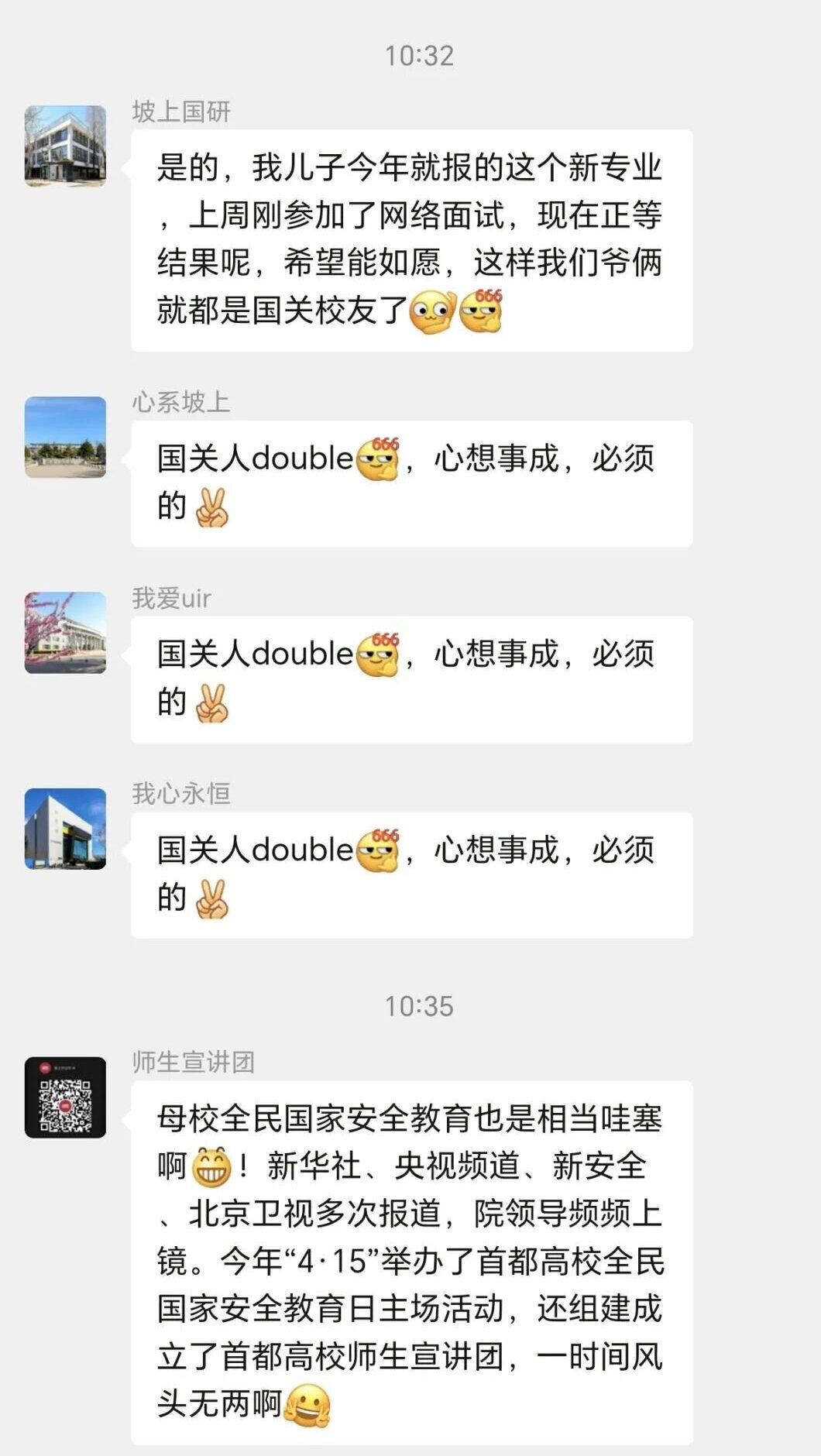View 心系坡上's profile via avatar

click(x=65, y=437)
